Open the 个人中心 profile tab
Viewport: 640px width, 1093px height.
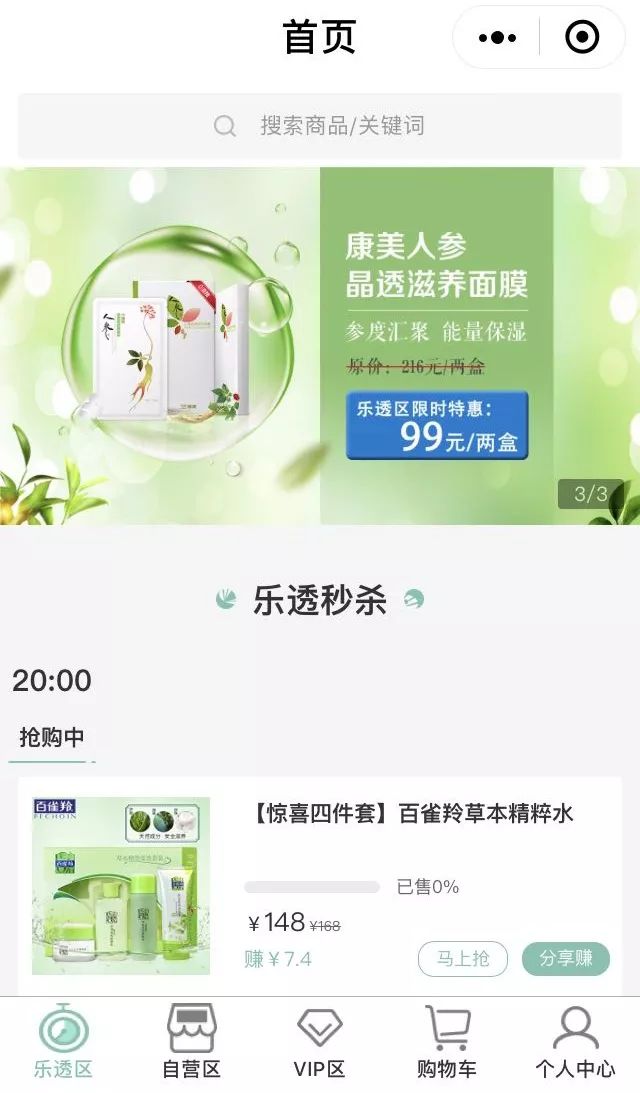pos(575,1043)
